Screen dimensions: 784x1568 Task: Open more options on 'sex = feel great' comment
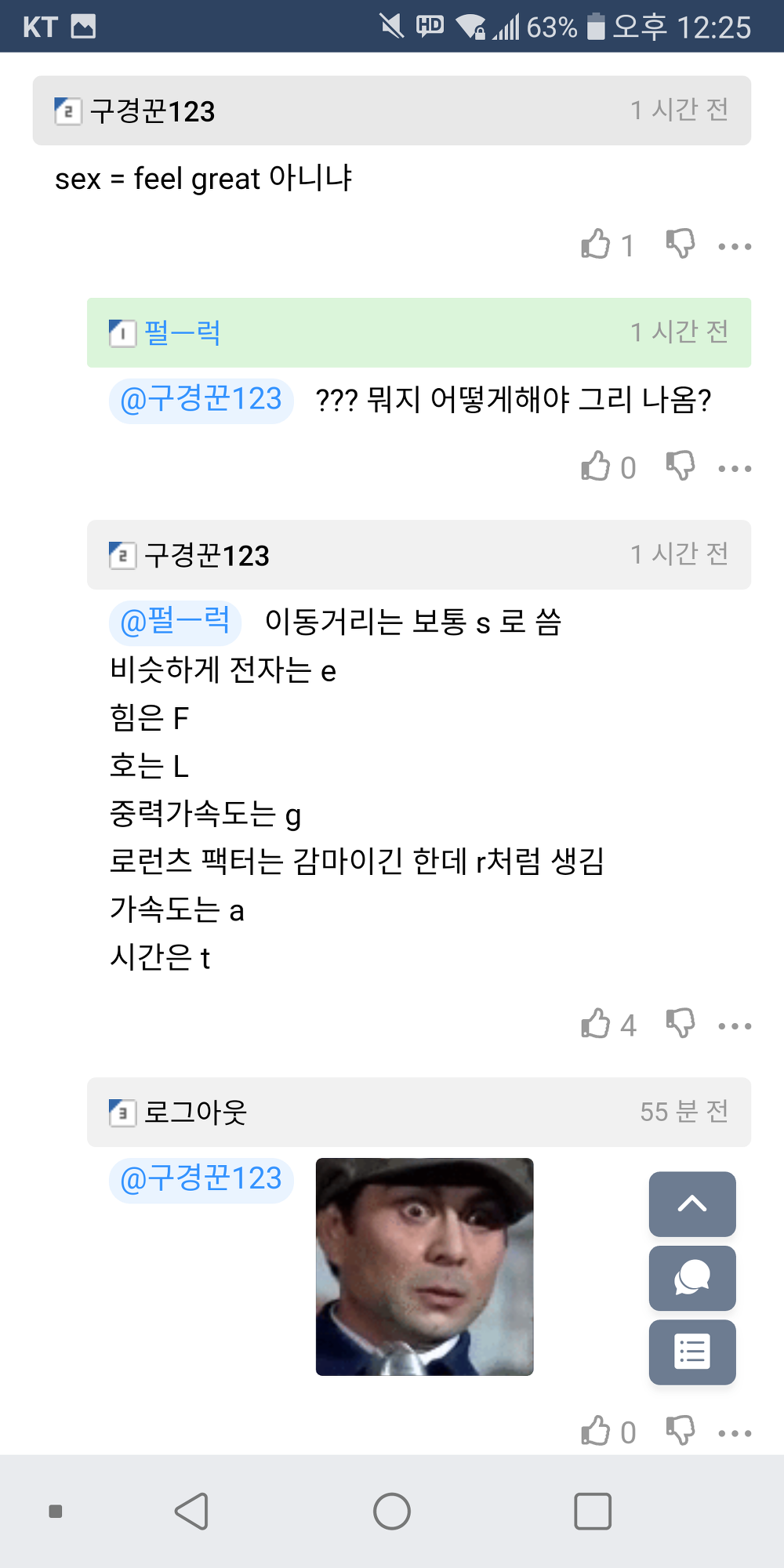point(735,246)
